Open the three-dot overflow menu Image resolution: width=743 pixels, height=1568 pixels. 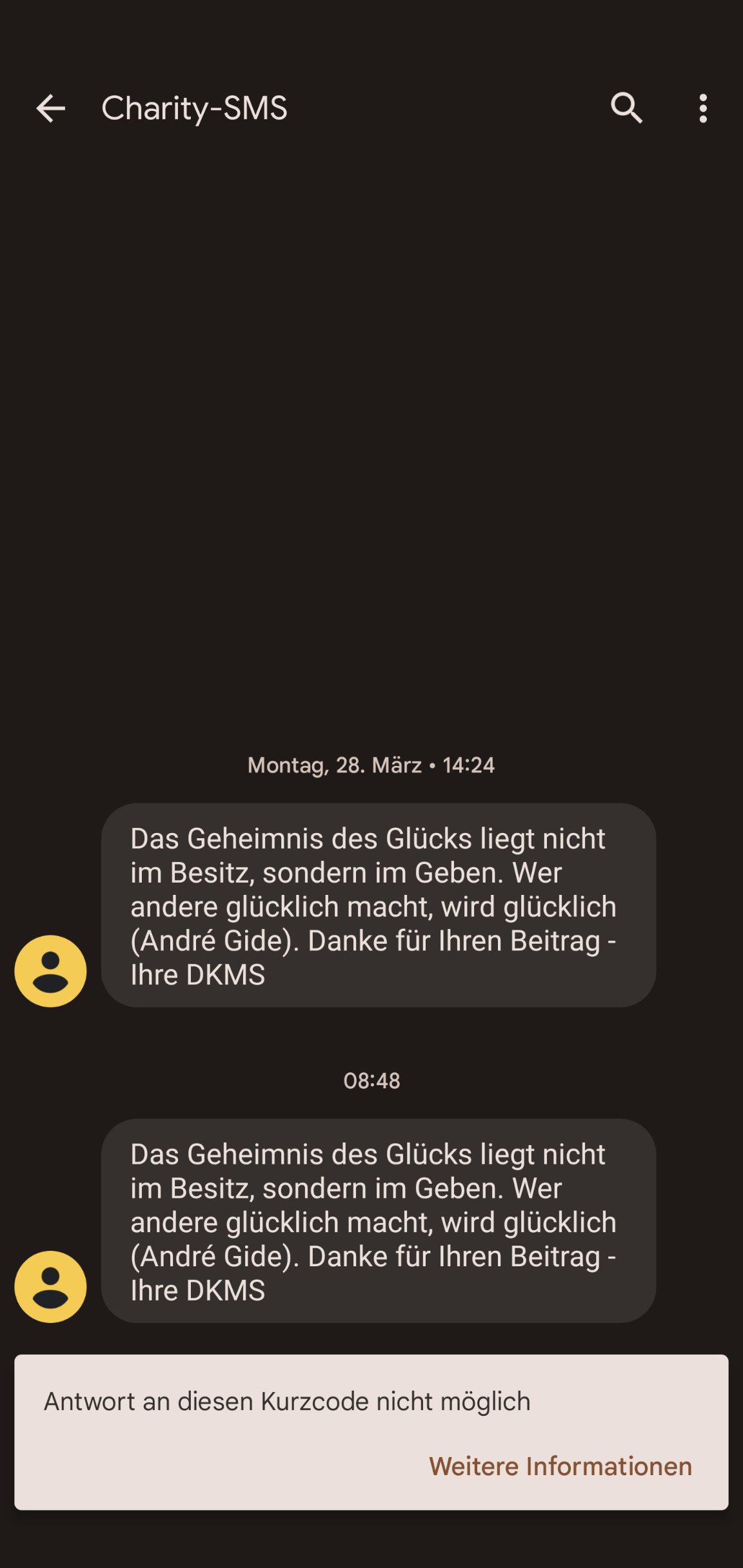click(x=702, y=108)
